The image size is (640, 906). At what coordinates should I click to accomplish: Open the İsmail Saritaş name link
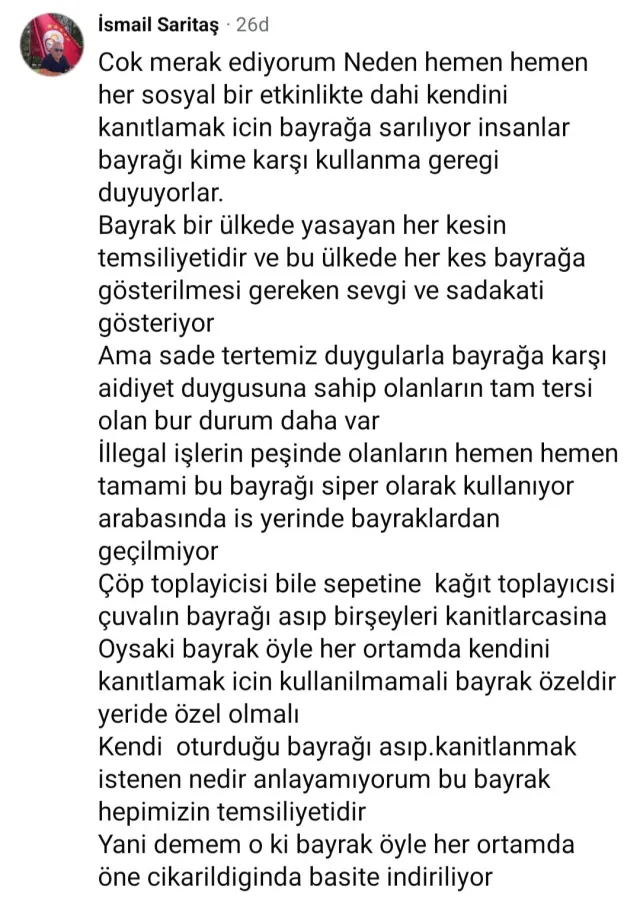click(158, 25)
